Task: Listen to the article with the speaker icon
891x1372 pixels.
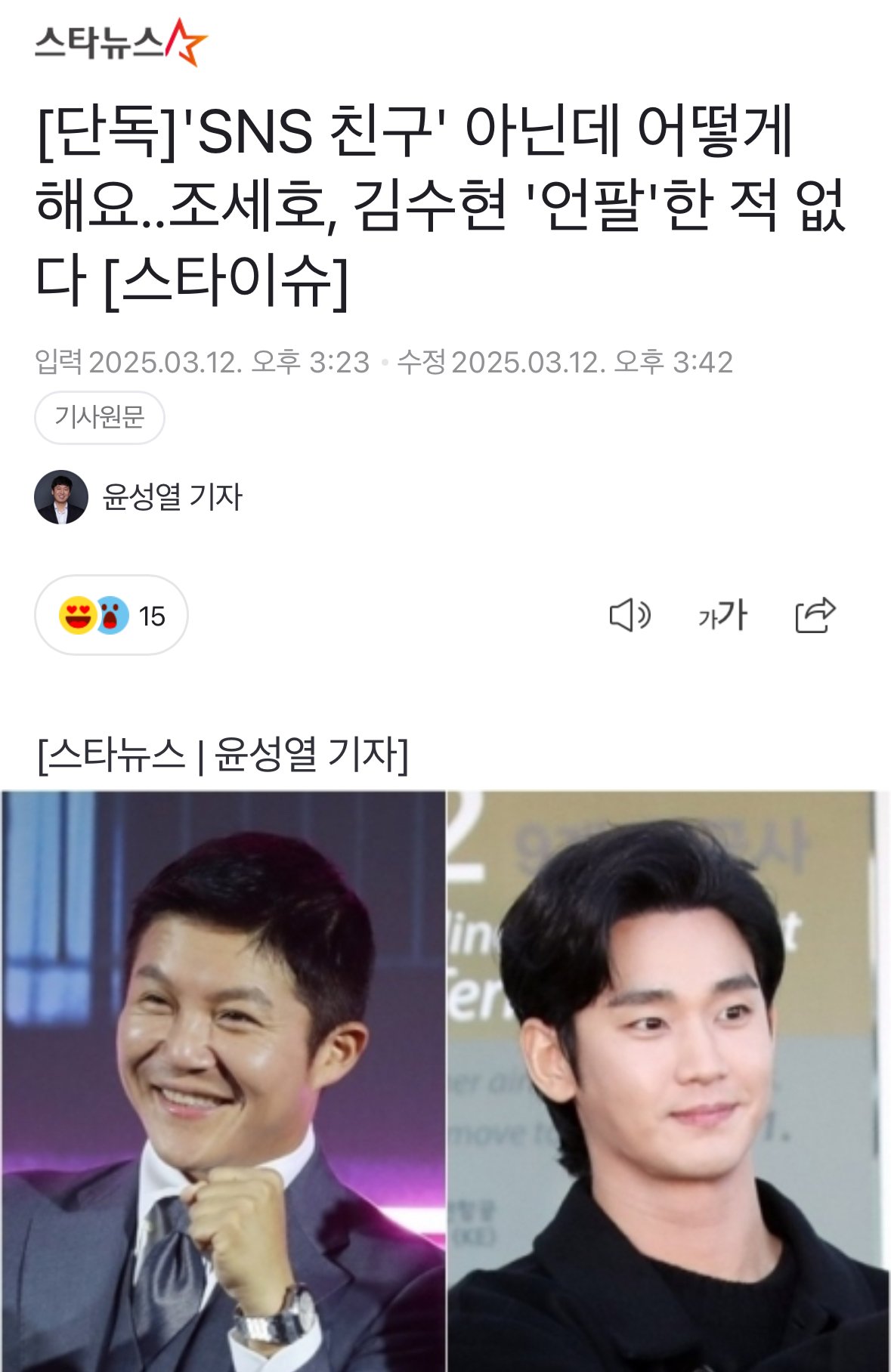Action: (x=630, y=615)
